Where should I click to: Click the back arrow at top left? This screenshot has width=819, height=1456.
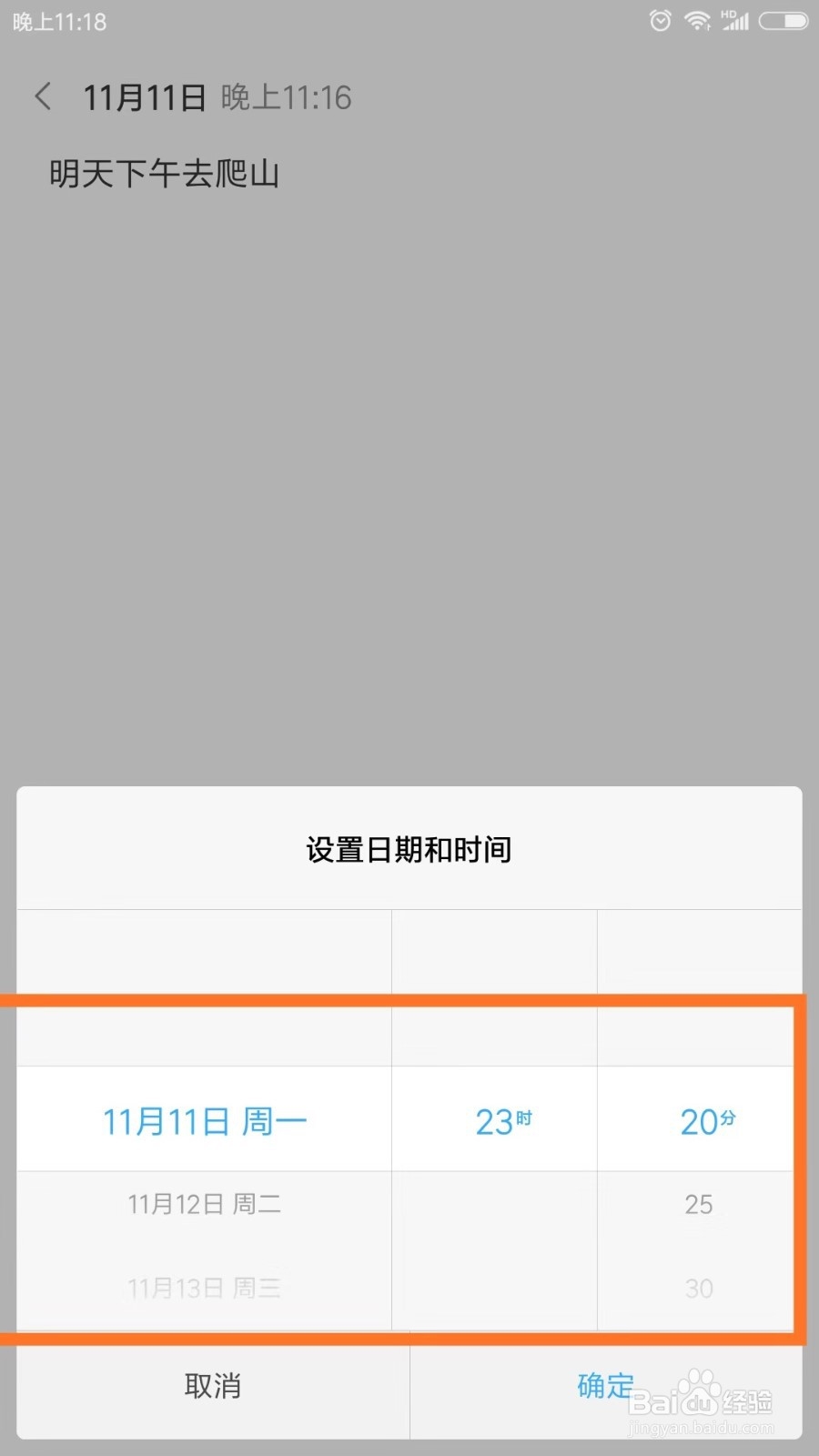43,96
